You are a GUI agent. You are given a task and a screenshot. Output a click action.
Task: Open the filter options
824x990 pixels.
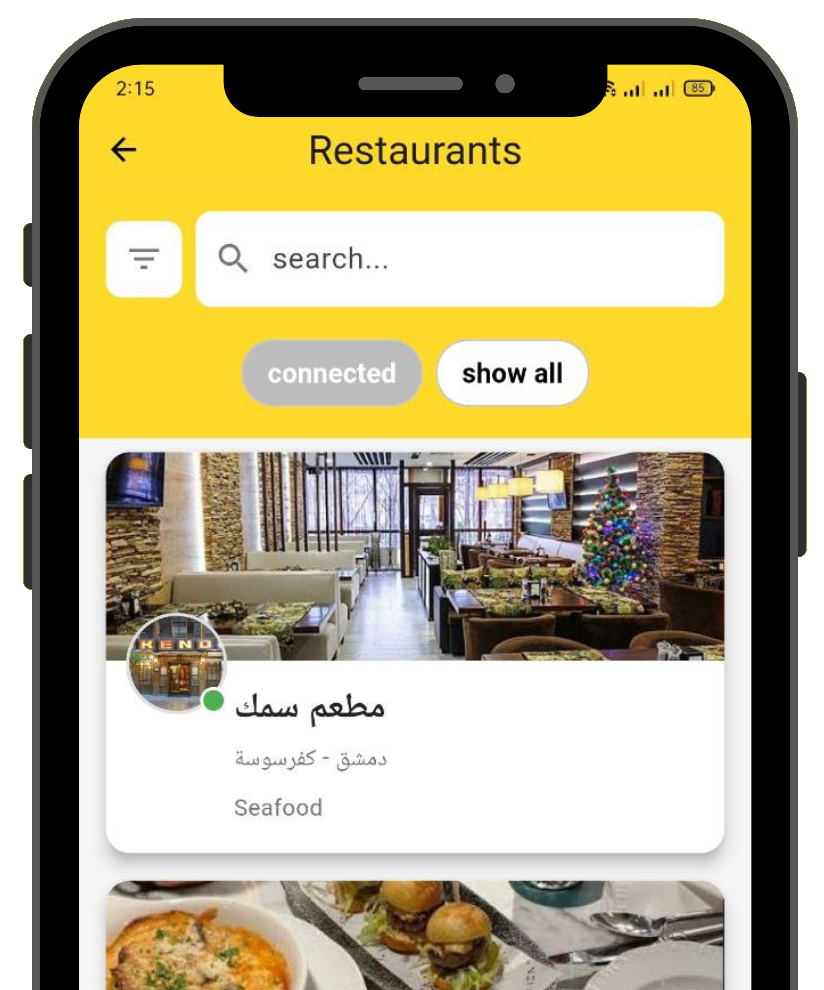(x=144, y=259)
